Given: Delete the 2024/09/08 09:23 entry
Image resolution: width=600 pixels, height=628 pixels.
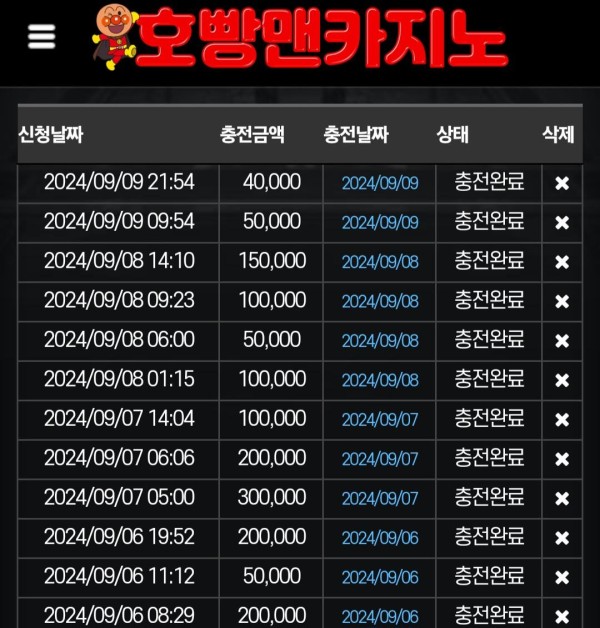Looking at the screenshot, I should [562, 301].
